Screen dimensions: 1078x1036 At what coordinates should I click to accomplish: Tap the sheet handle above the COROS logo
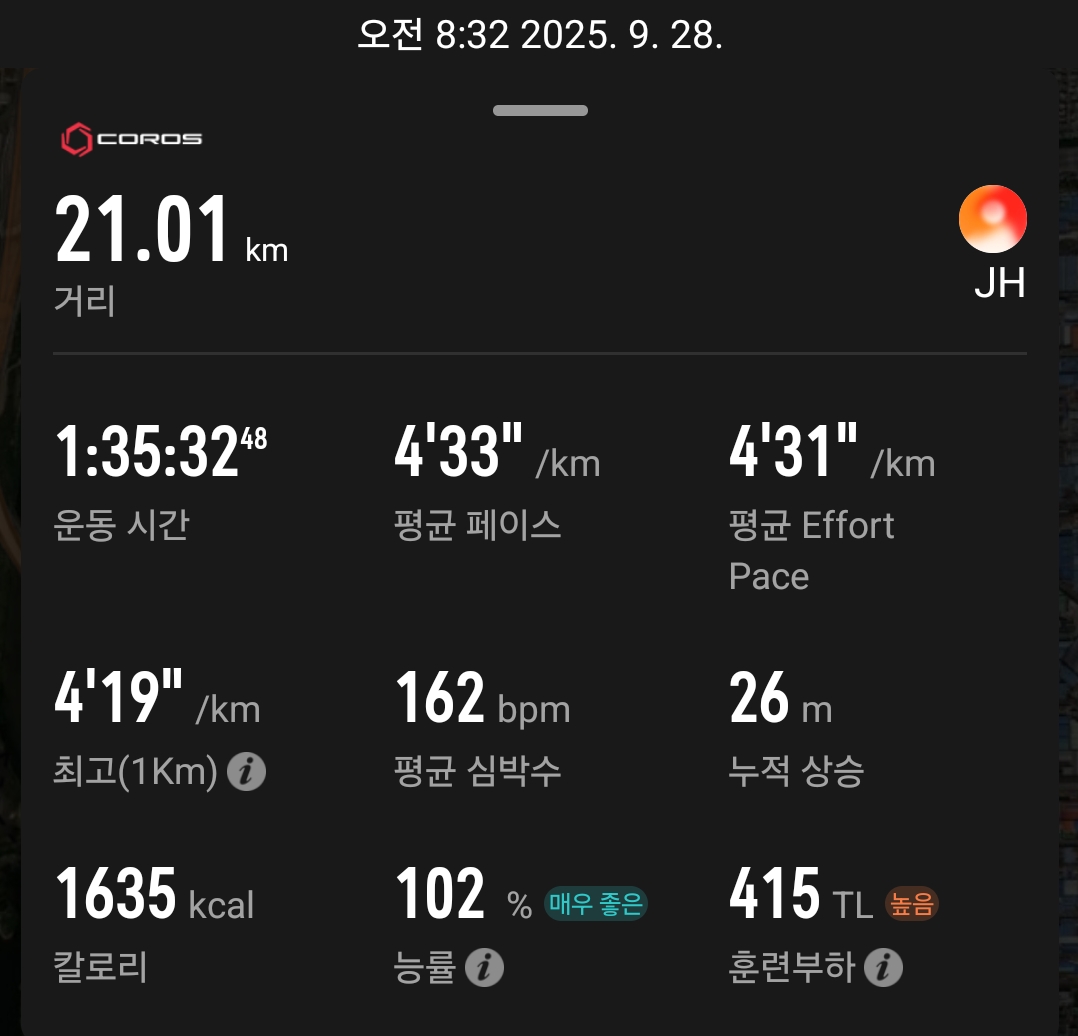click(x=540, y=111)
